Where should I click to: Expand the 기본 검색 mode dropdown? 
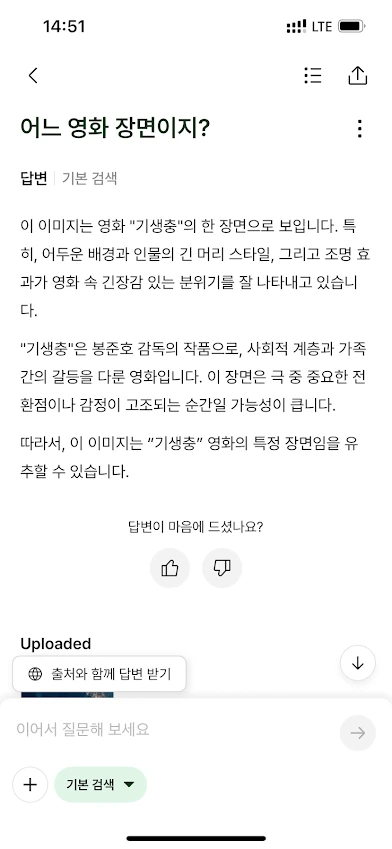(x=101, y=785)
